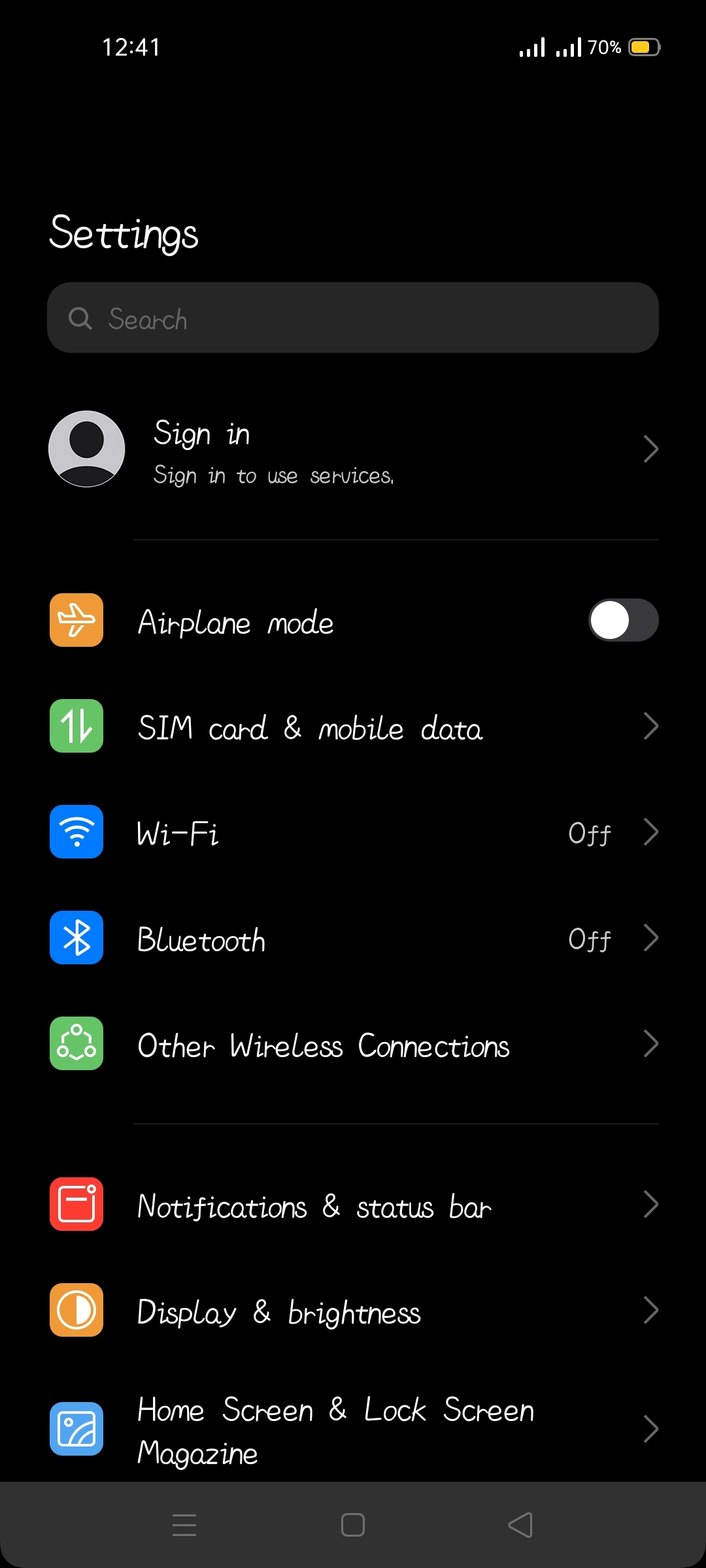
Task: Tap the system back button
Action: click(520, 1526)
